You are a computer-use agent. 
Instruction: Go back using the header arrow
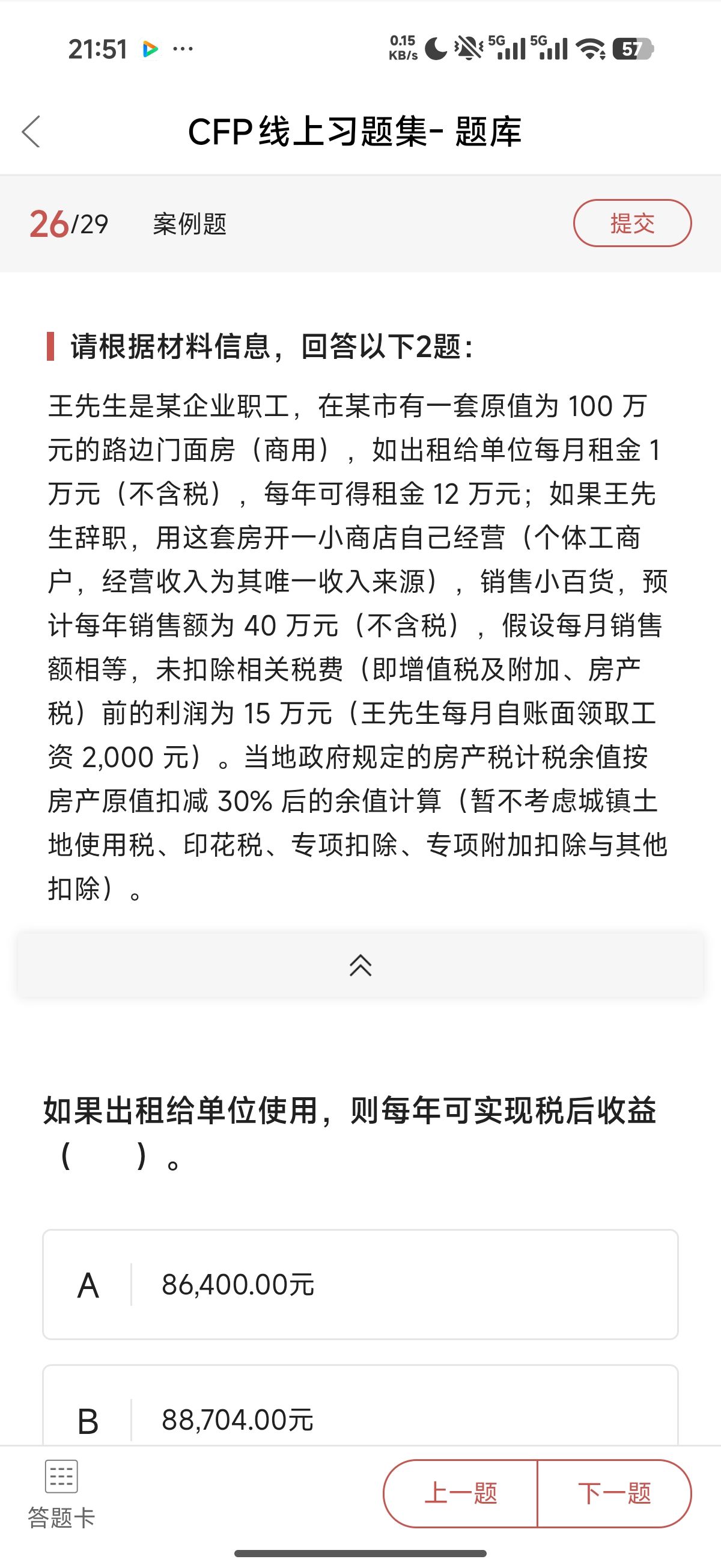point(32,132)
